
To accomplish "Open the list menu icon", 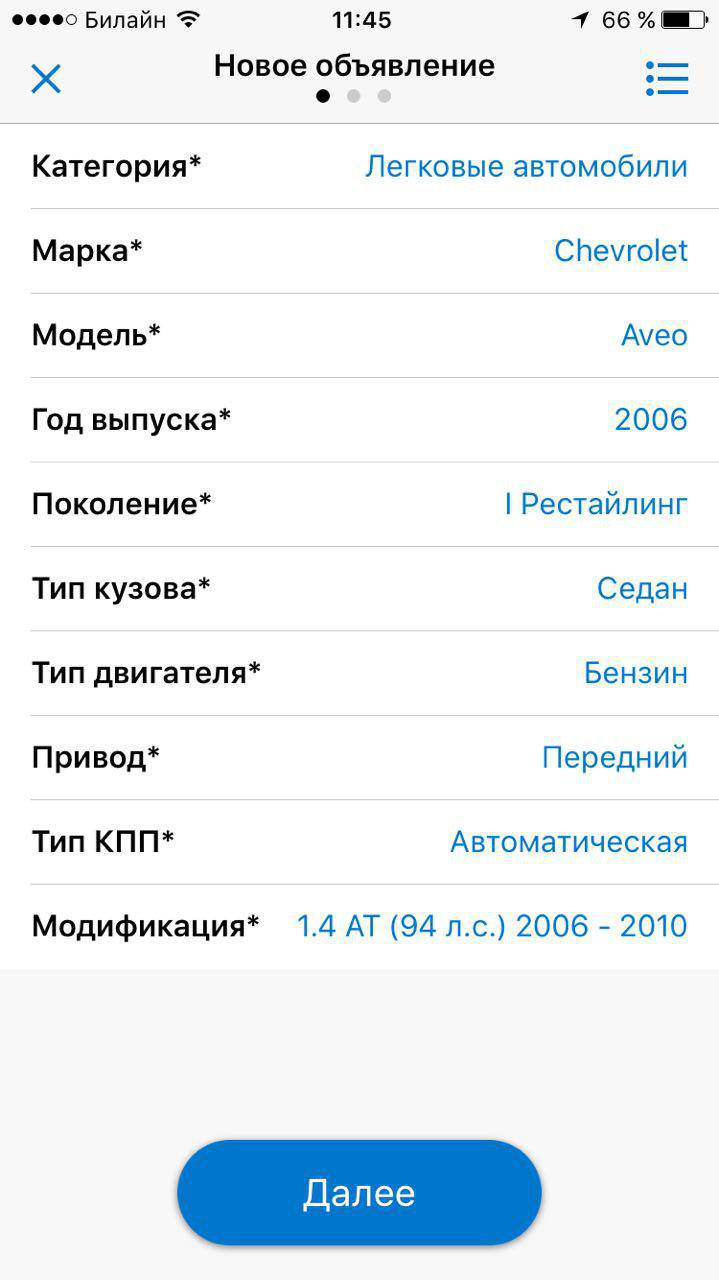I will coord(667,79).
